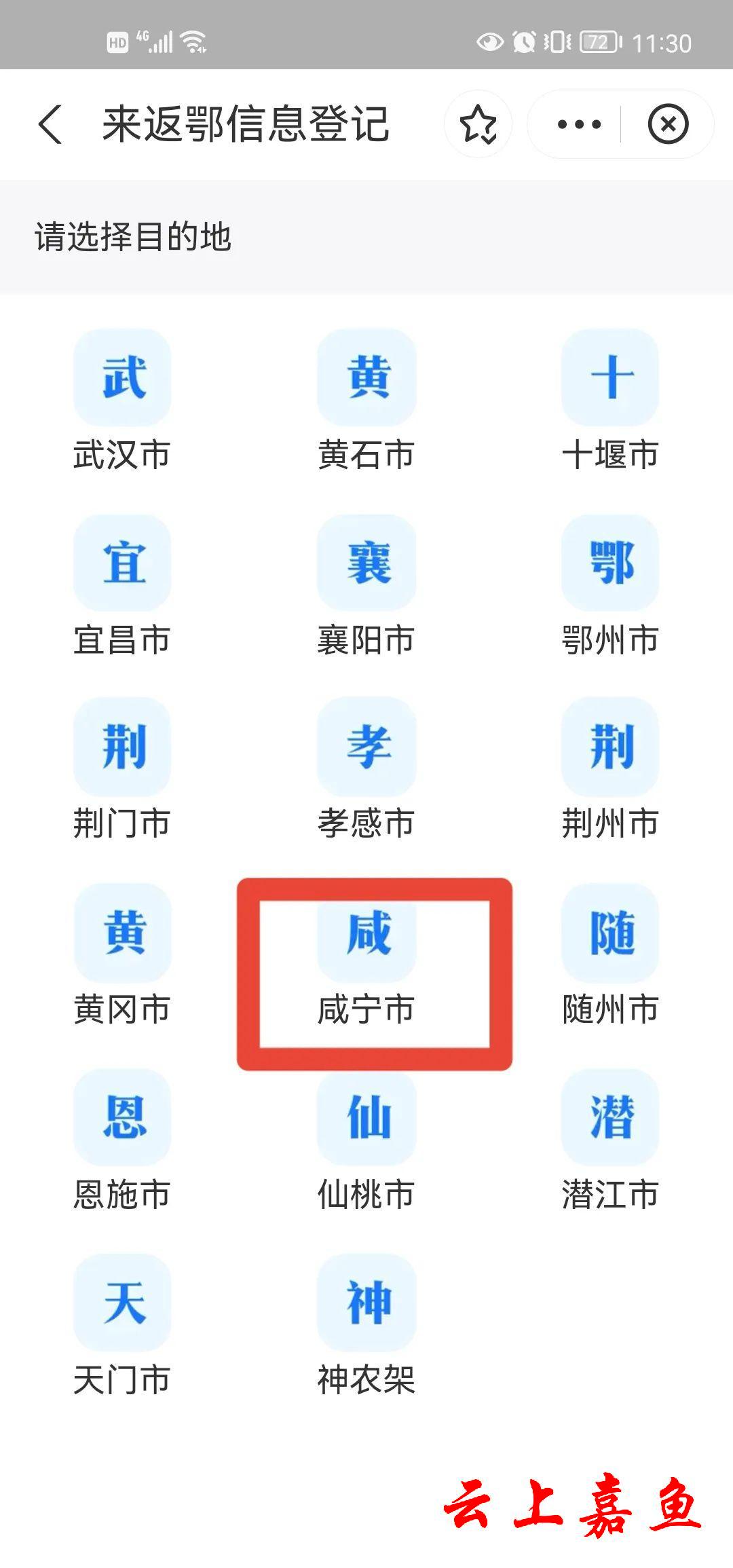Select 武汉市 as destination
This screenshot has height=1568, width=733.
tap(123, 400)
